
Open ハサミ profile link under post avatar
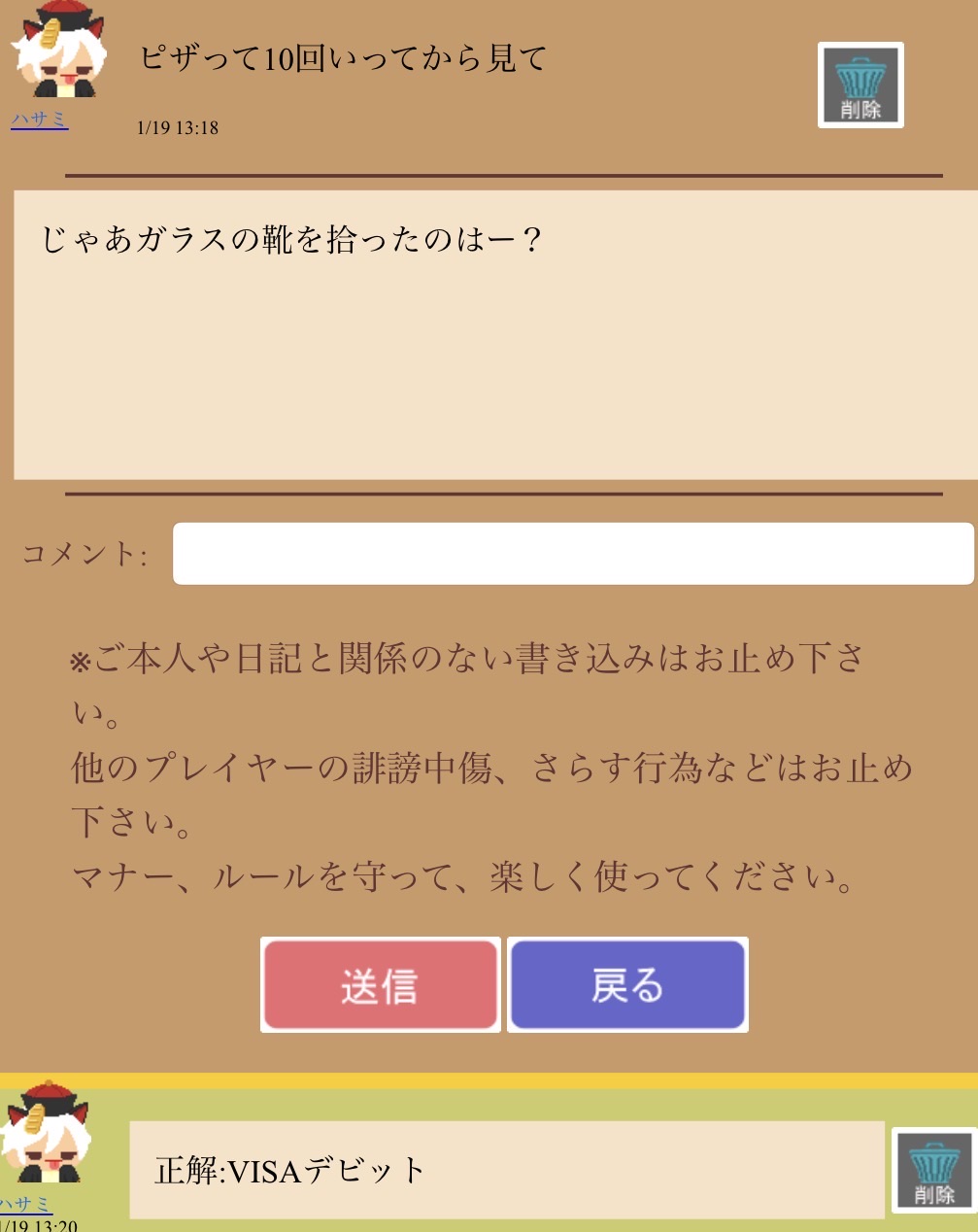[39, 120]
